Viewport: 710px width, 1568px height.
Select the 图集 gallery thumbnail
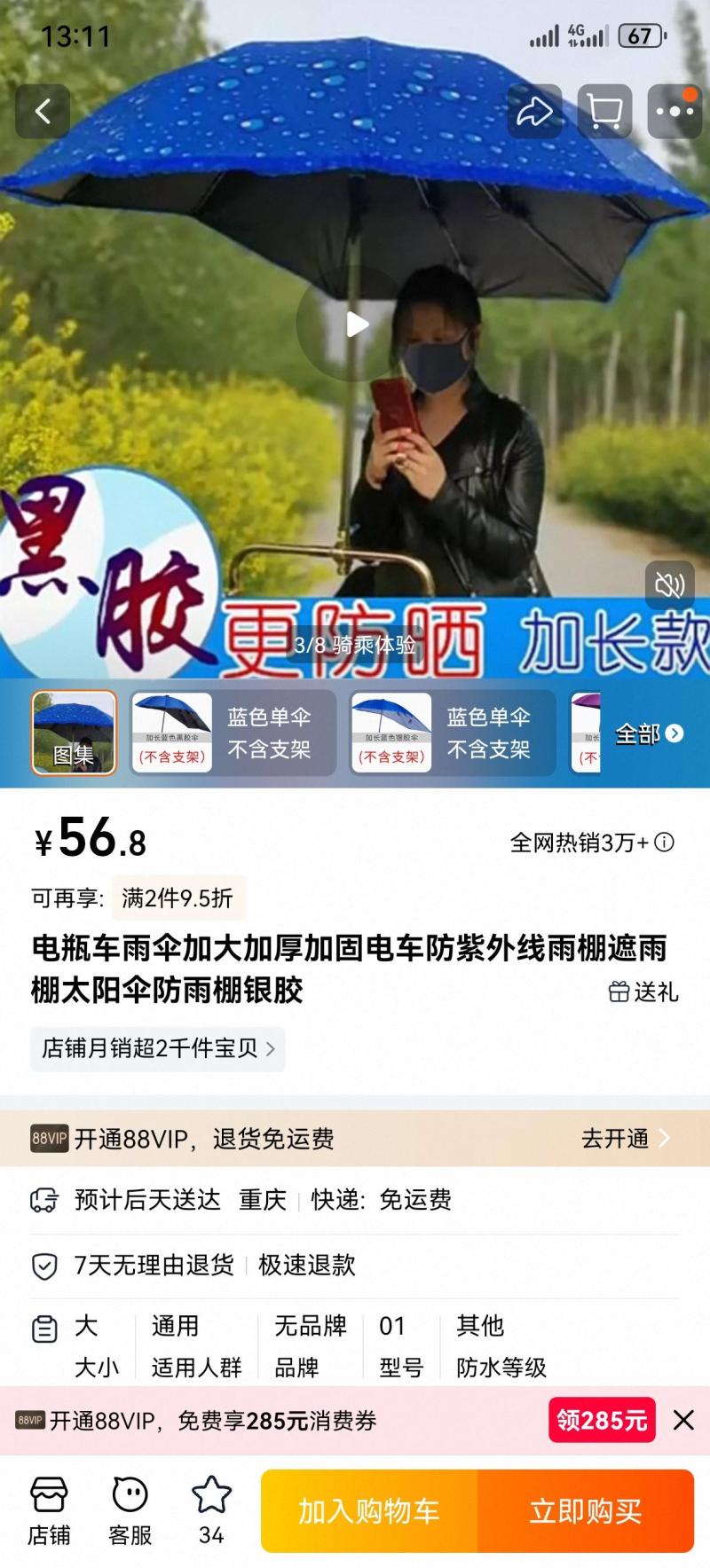(74, 733)
